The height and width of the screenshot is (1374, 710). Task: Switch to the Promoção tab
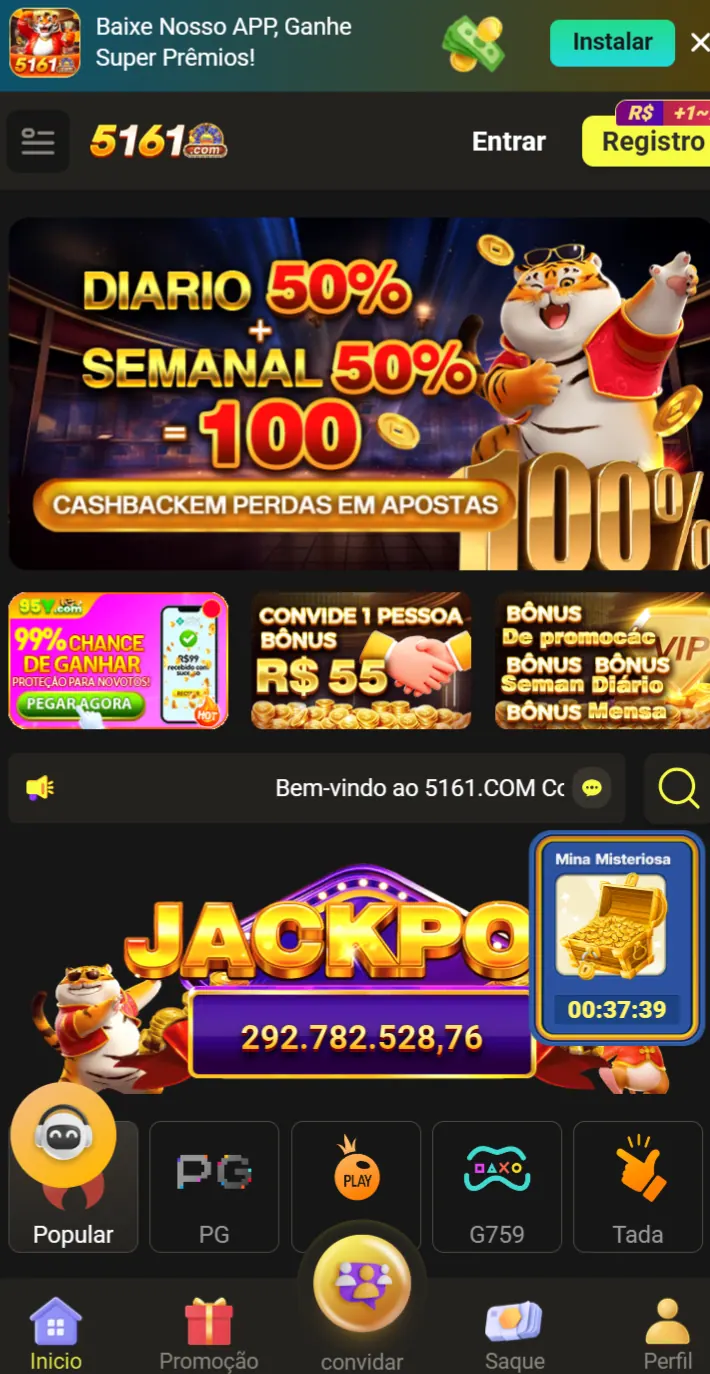click(x=209, y=1334)
